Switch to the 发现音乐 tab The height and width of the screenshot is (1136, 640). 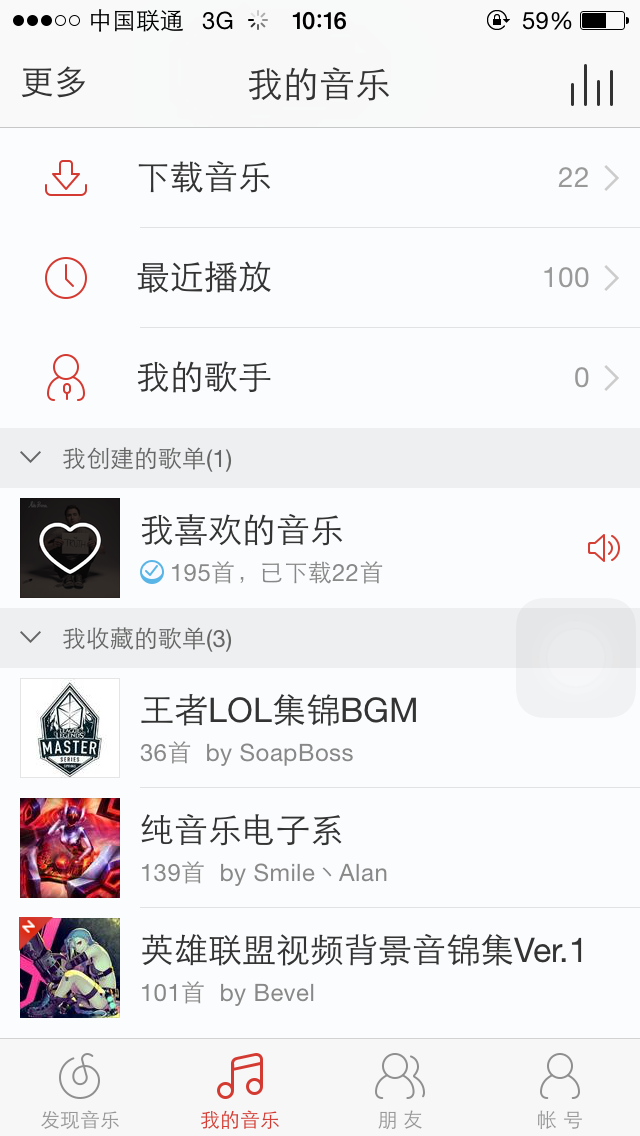tap(80, 1089)
